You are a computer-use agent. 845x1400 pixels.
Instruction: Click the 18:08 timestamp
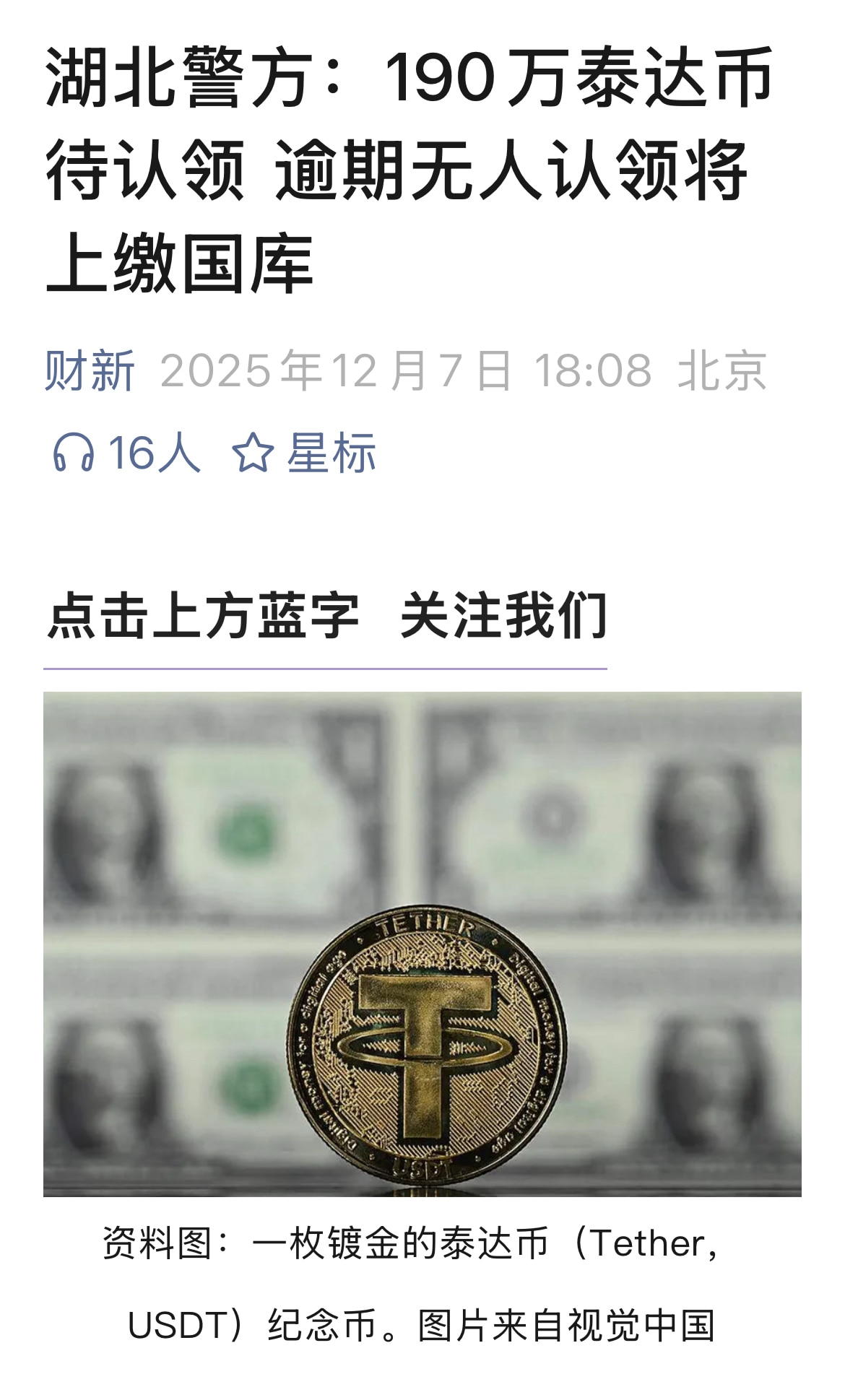594,370
